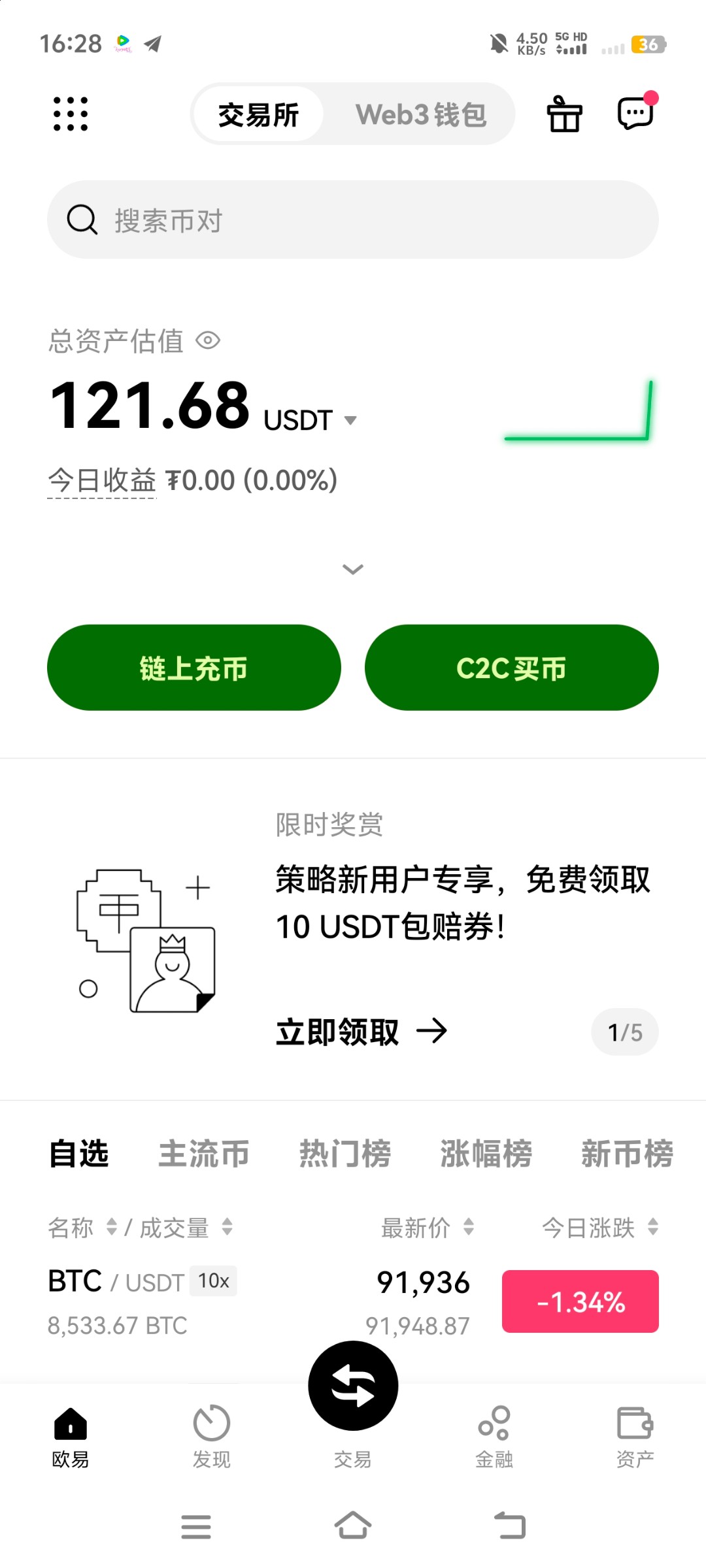Viewport: 706px width, 1568px height.
Task: Open the gift rewards icon
Action: (564, 115)
